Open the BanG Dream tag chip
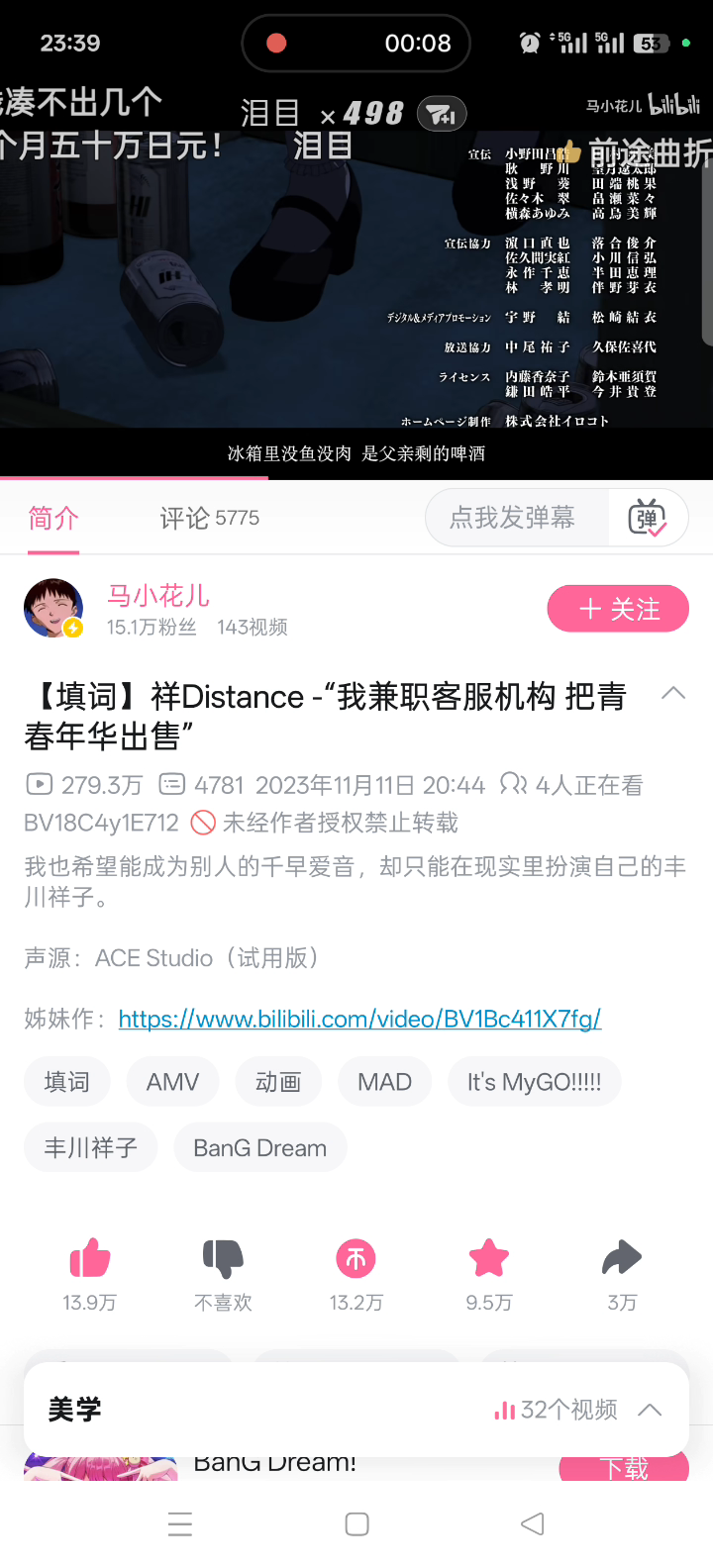Image resolution: width=713 pixels, height=1568 pixels. (259, 1147)
